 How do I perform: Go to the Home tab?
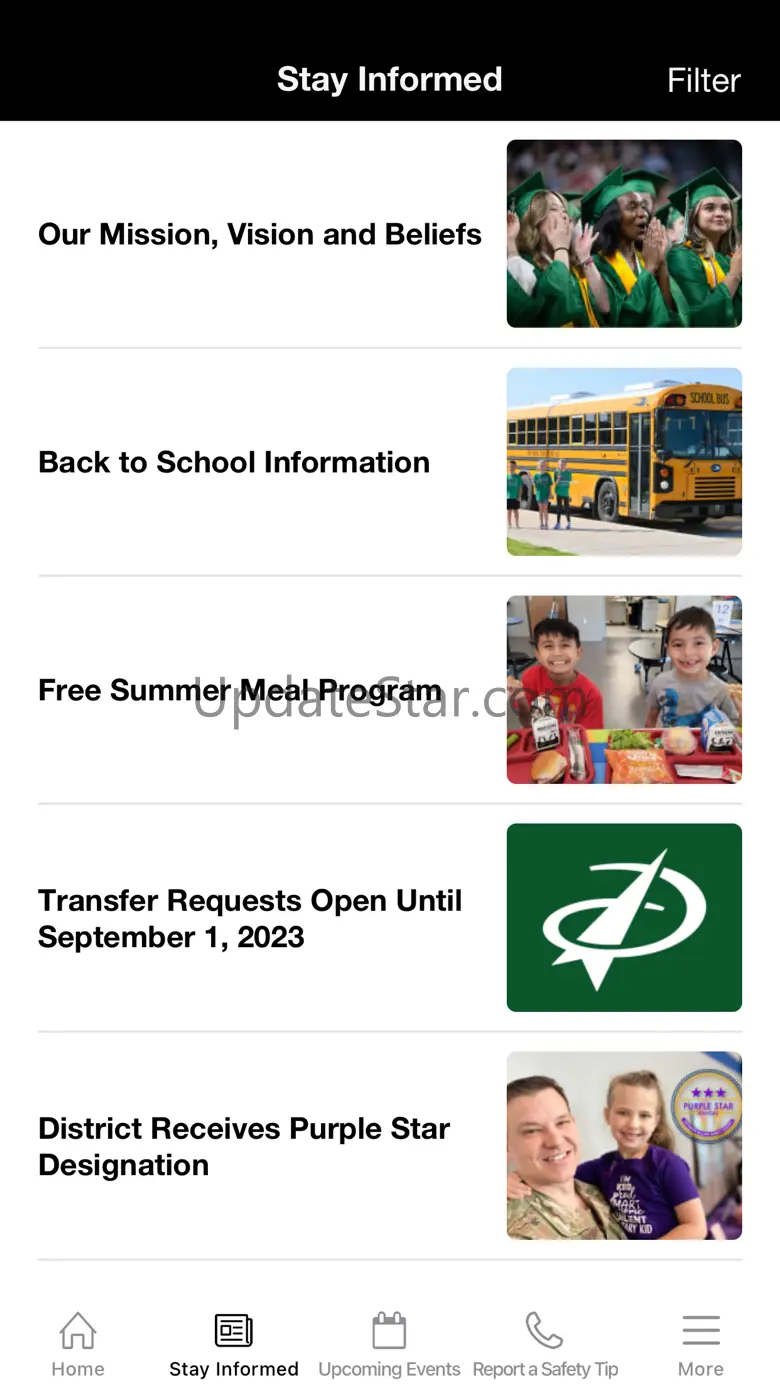coord(78,1345)
